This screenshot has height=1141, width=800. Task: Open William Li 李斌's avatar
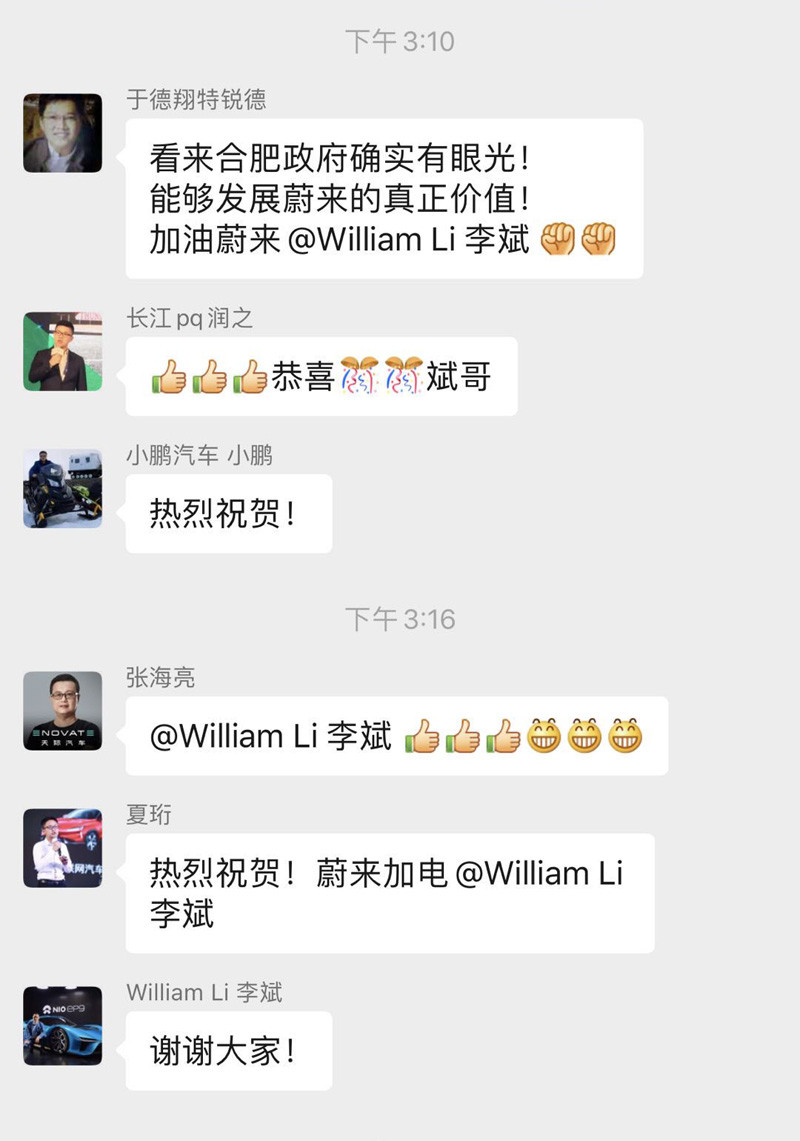point(63,1026)
